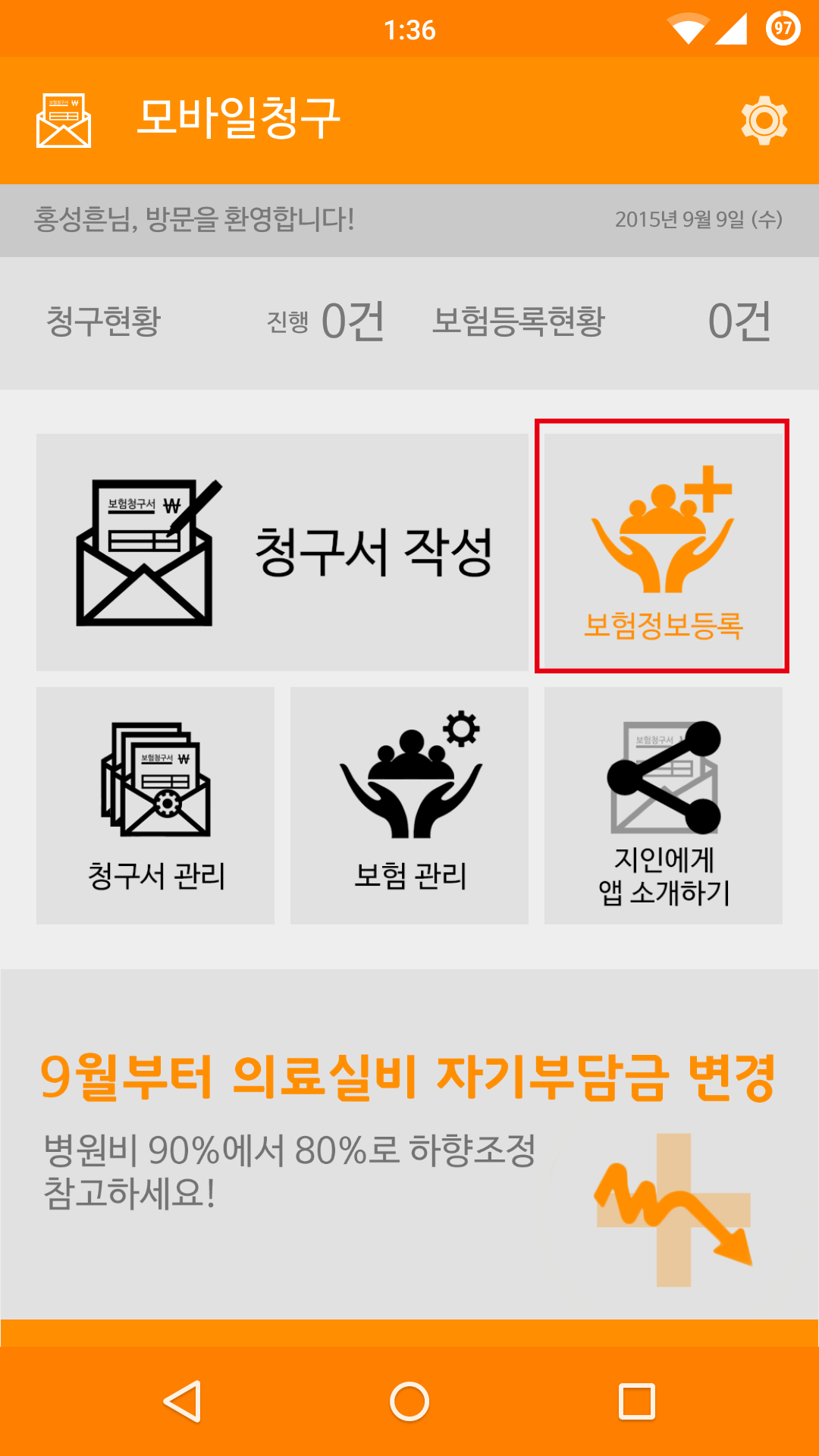Viewport: 819px width, 1456px height.
Task: Select the 보험정보등록 tile
Action: pos(662,547)
